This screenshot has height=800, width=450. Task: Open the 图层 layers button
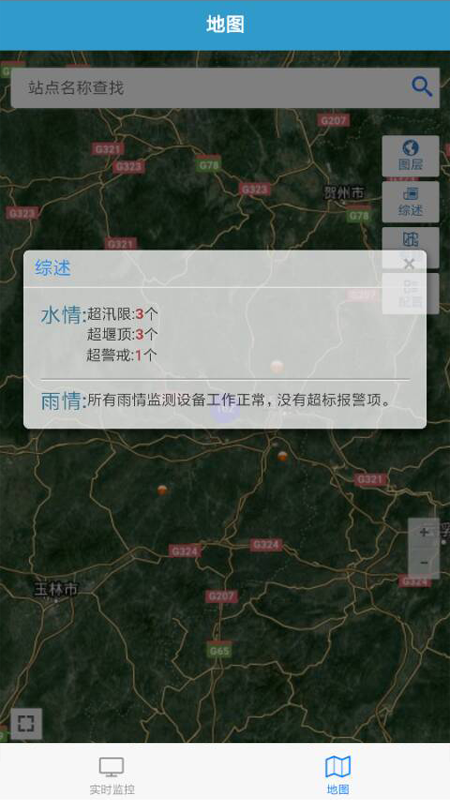click(410, 156)
